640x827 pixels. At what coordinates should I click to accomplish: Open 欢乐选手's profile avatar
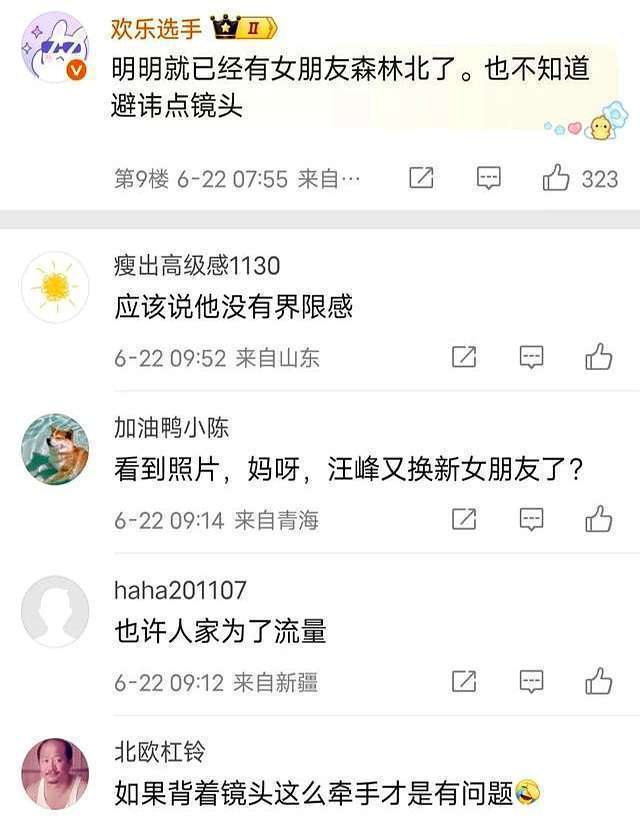pos(55,47)
